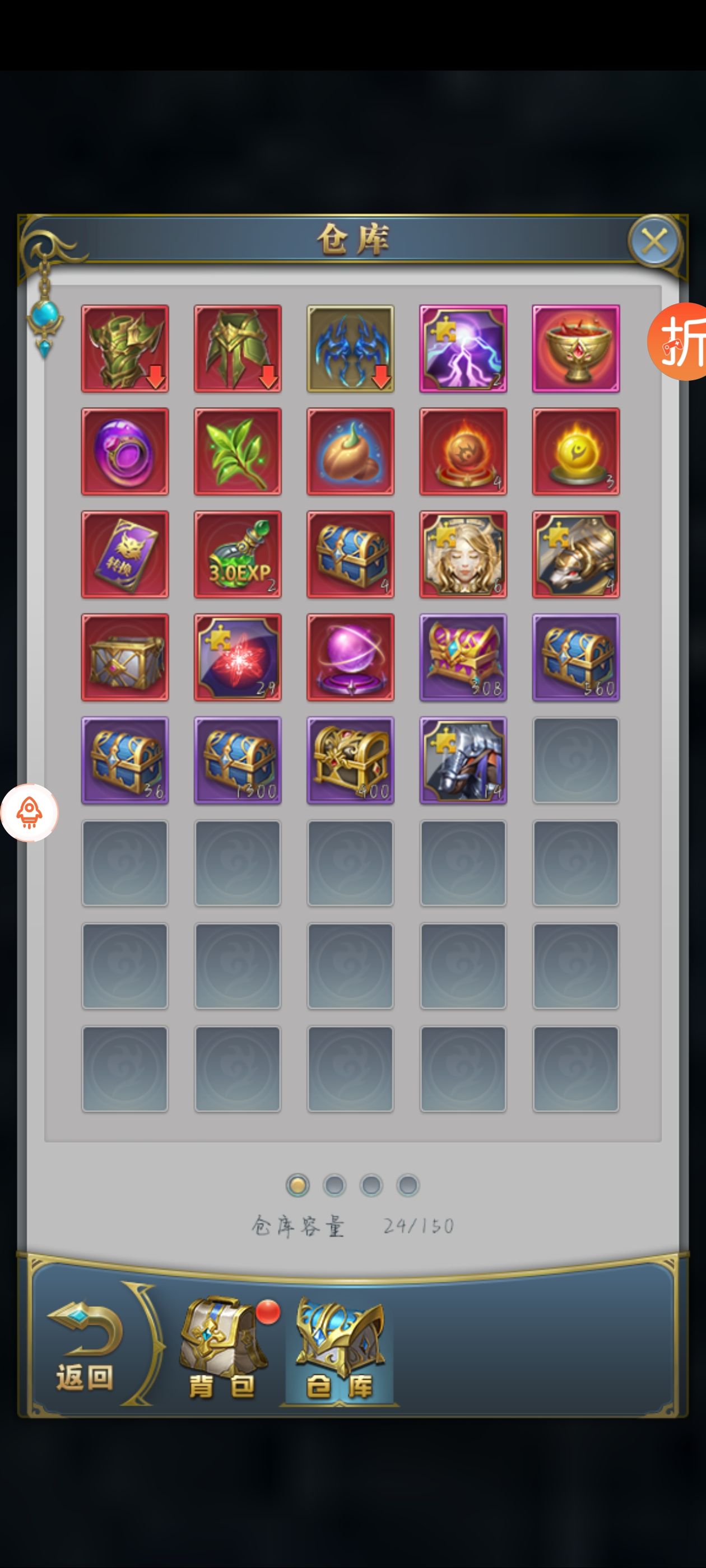The height and width of the screenshot is (1568, 706).
Task: Open the blue spider emblem item
Action: [350, 349]
